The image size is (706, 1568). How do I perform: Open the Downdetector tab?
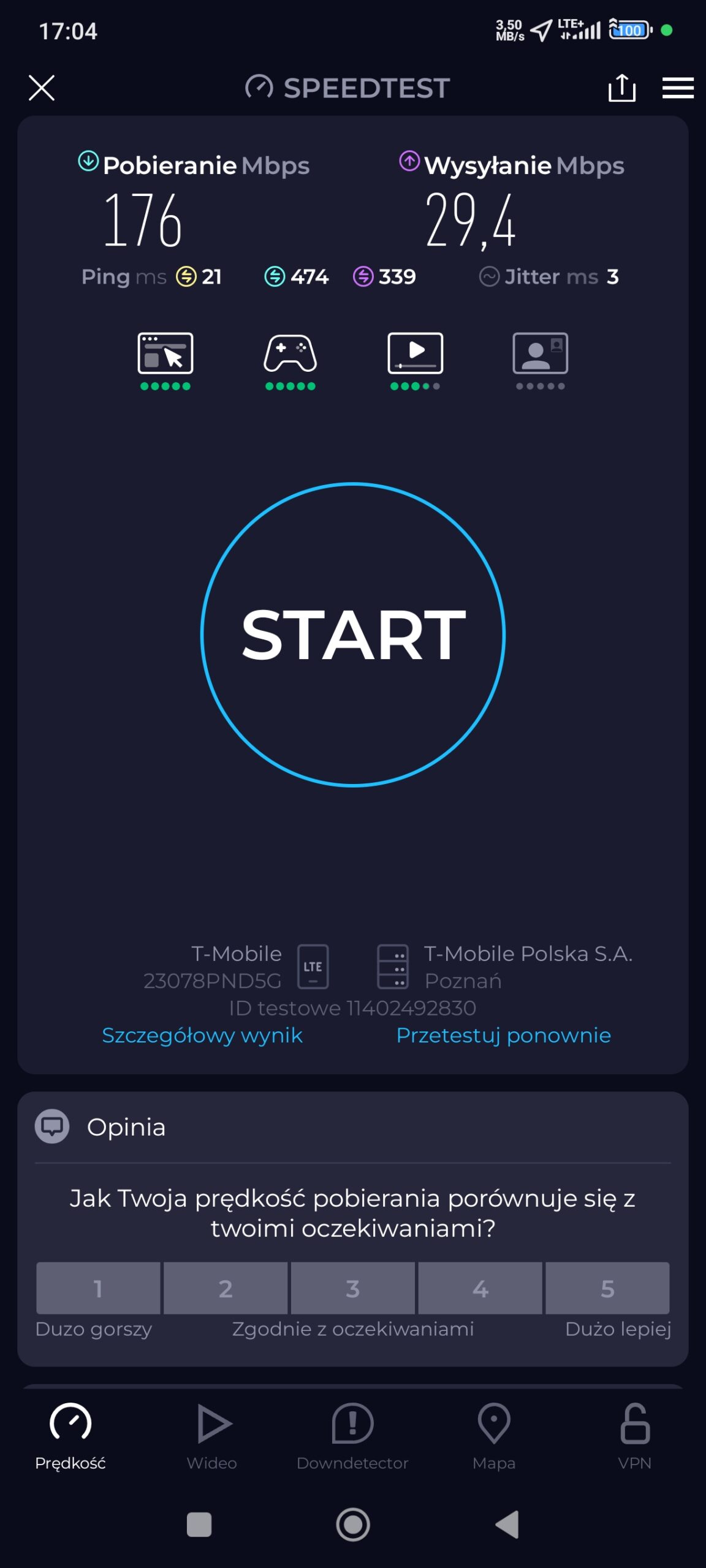(x=352, y=1436)
